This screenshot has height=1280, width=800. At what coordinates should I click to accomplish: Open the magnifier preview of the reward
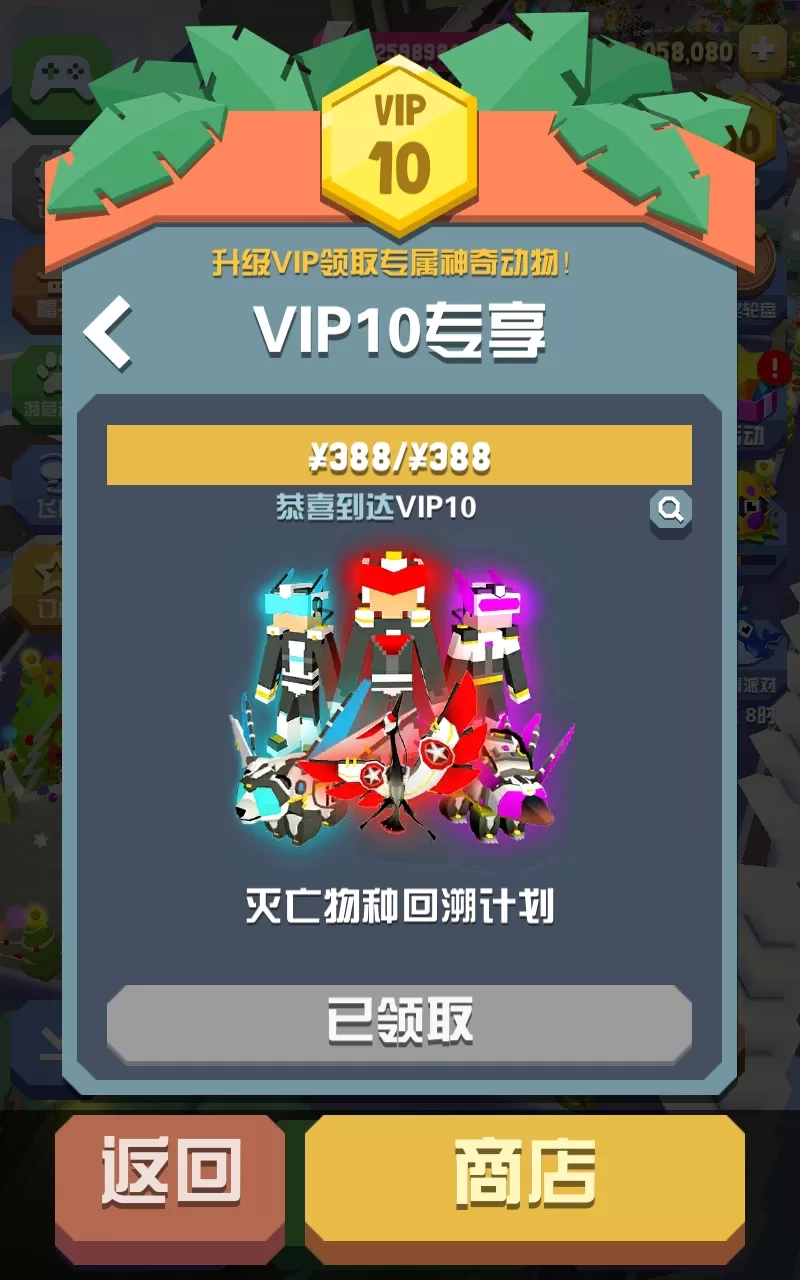670,511
